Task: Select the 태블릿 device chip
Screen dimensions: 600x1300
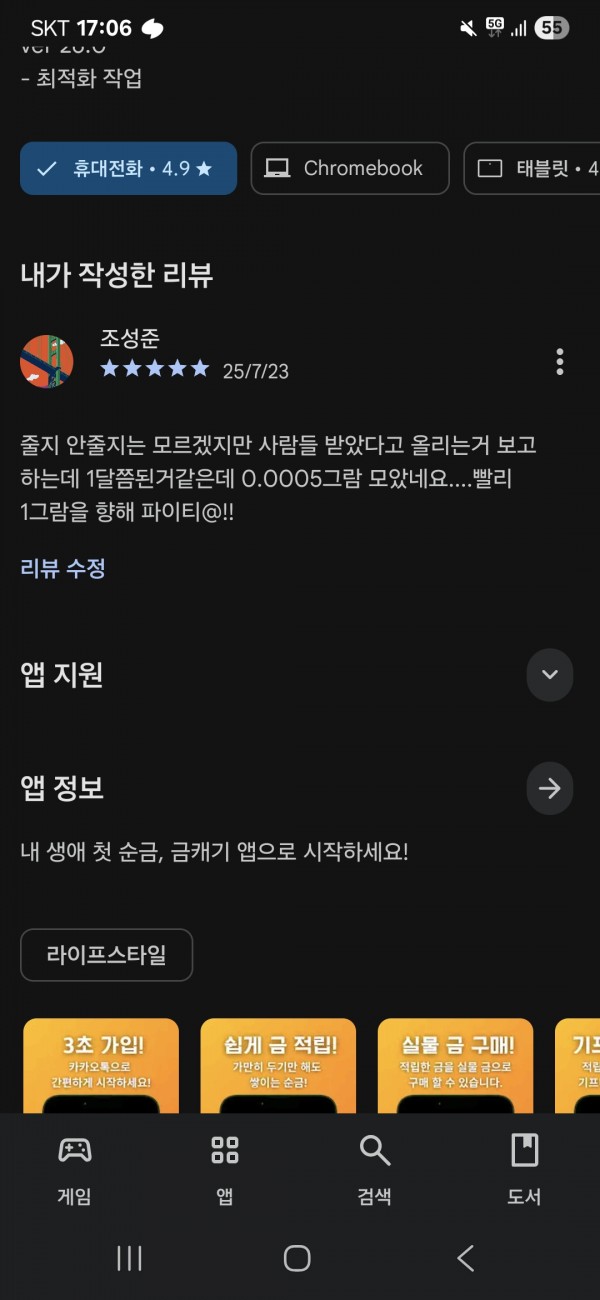Action: (x=532, y=168)
